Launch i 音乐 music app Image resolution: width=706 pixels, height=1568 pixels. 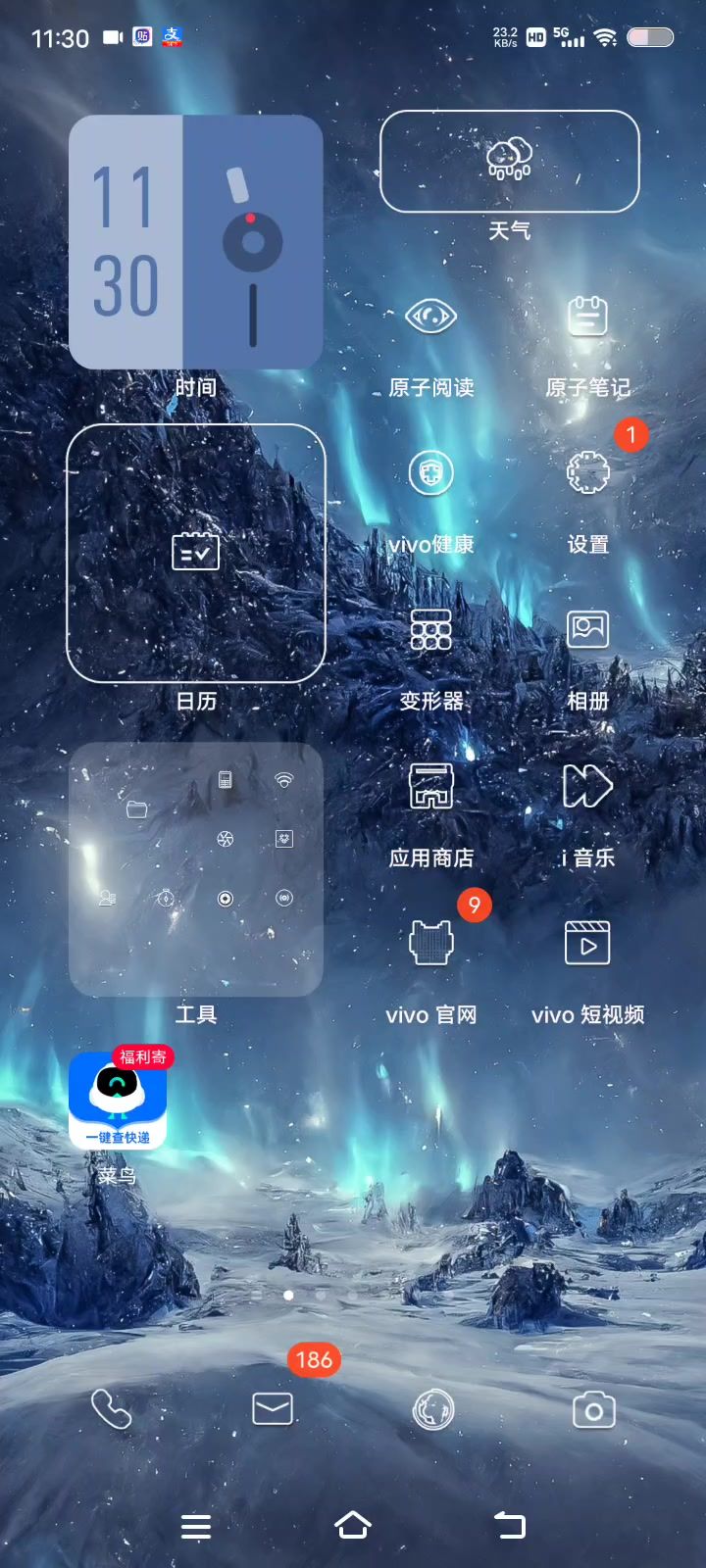(x=587, y=787)
